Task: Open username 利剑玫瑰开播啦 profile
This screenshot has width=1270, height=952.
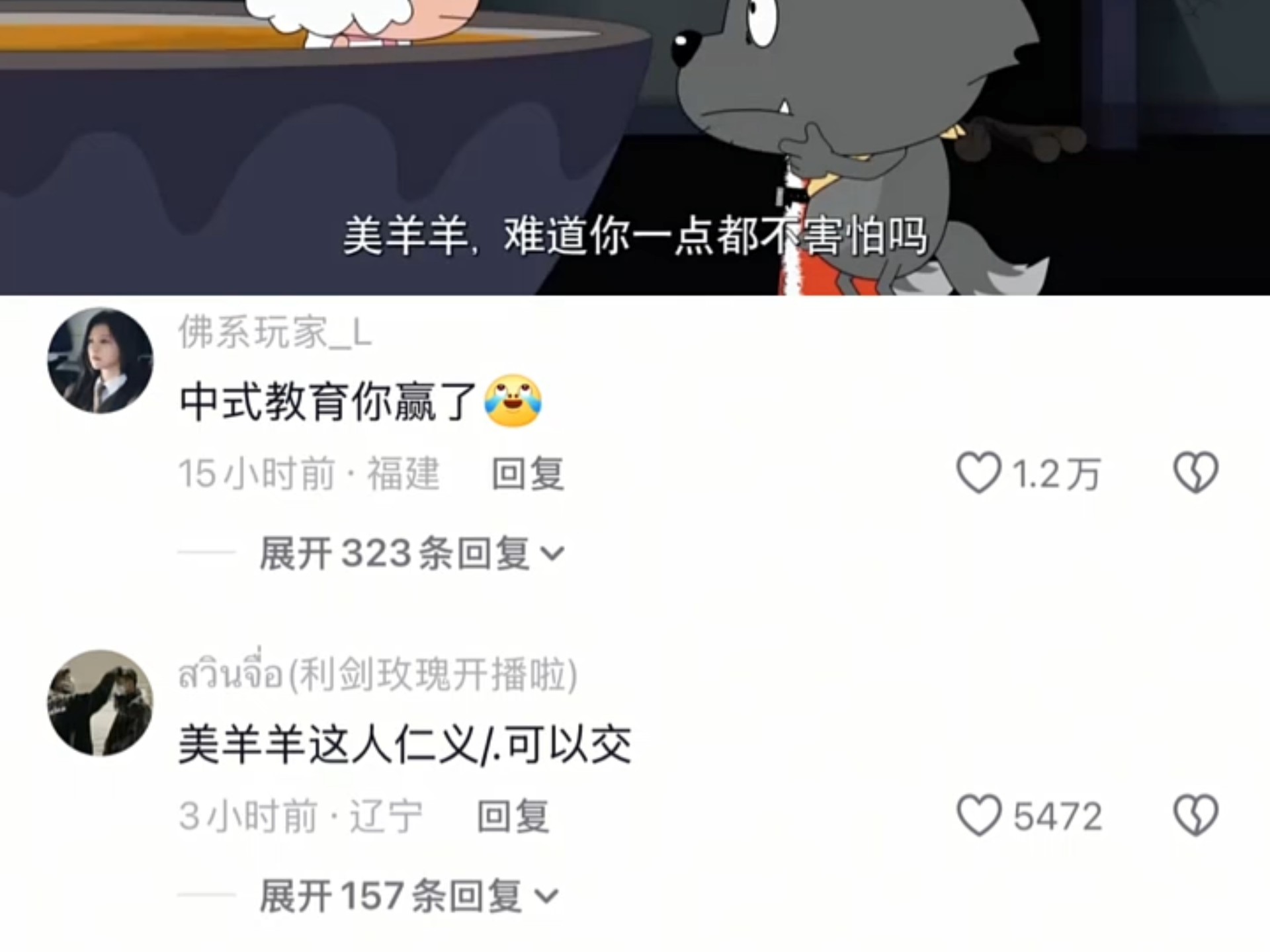Action: click(377, 675)
